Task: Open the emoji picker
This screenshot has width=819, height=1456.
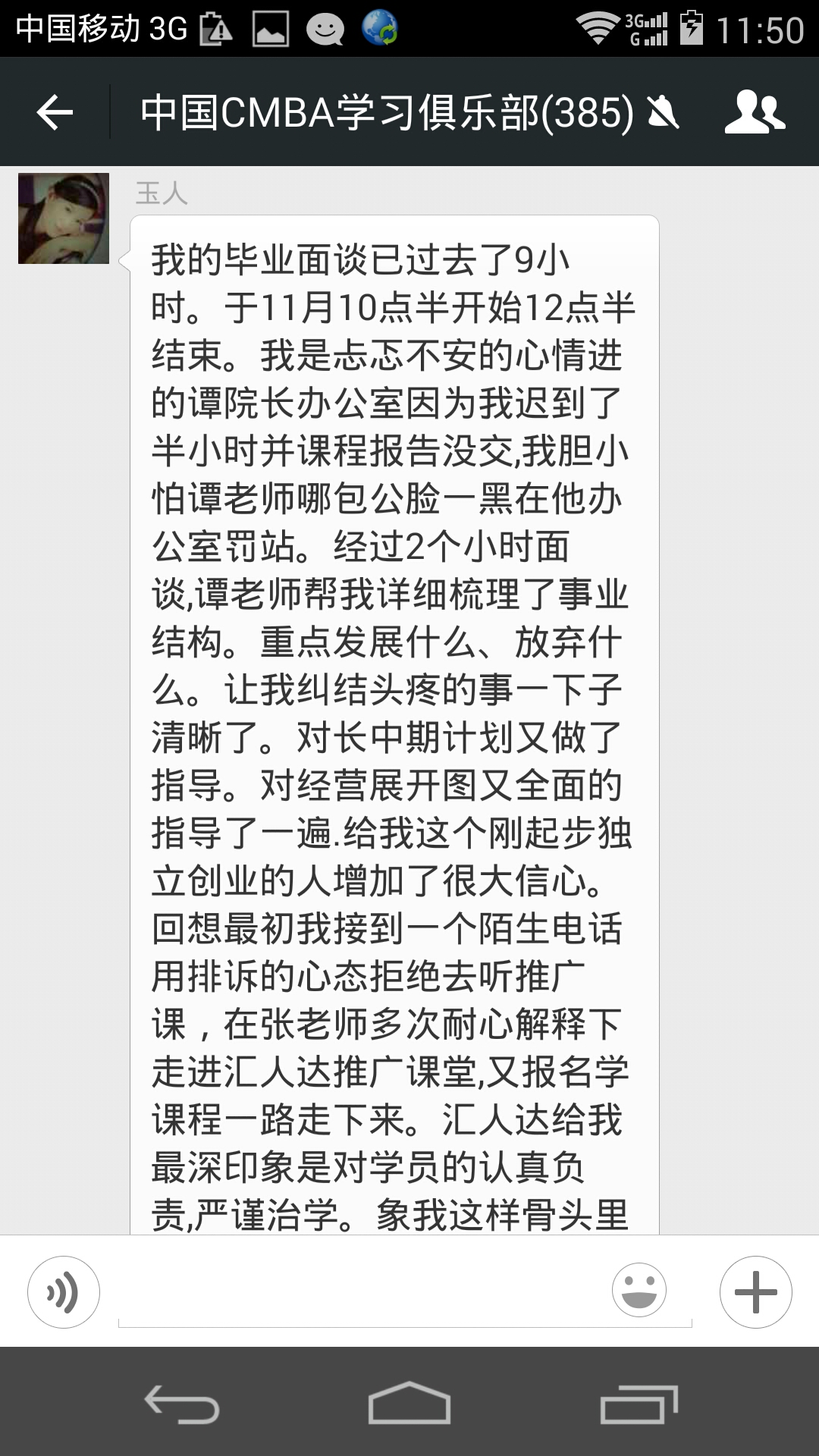Action: [x=639, y=1290]
